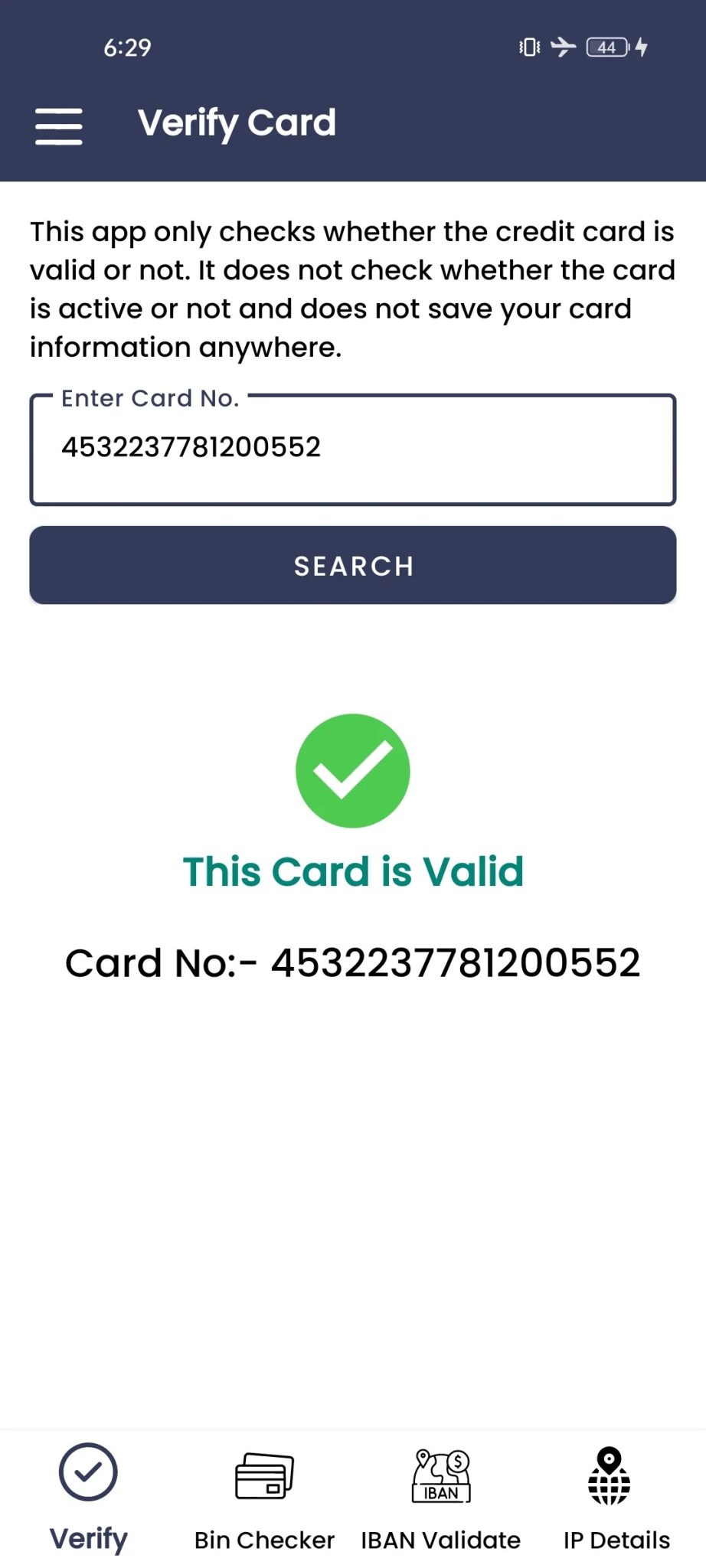Tap the Enter Card No. field

(x=352, y=449)
